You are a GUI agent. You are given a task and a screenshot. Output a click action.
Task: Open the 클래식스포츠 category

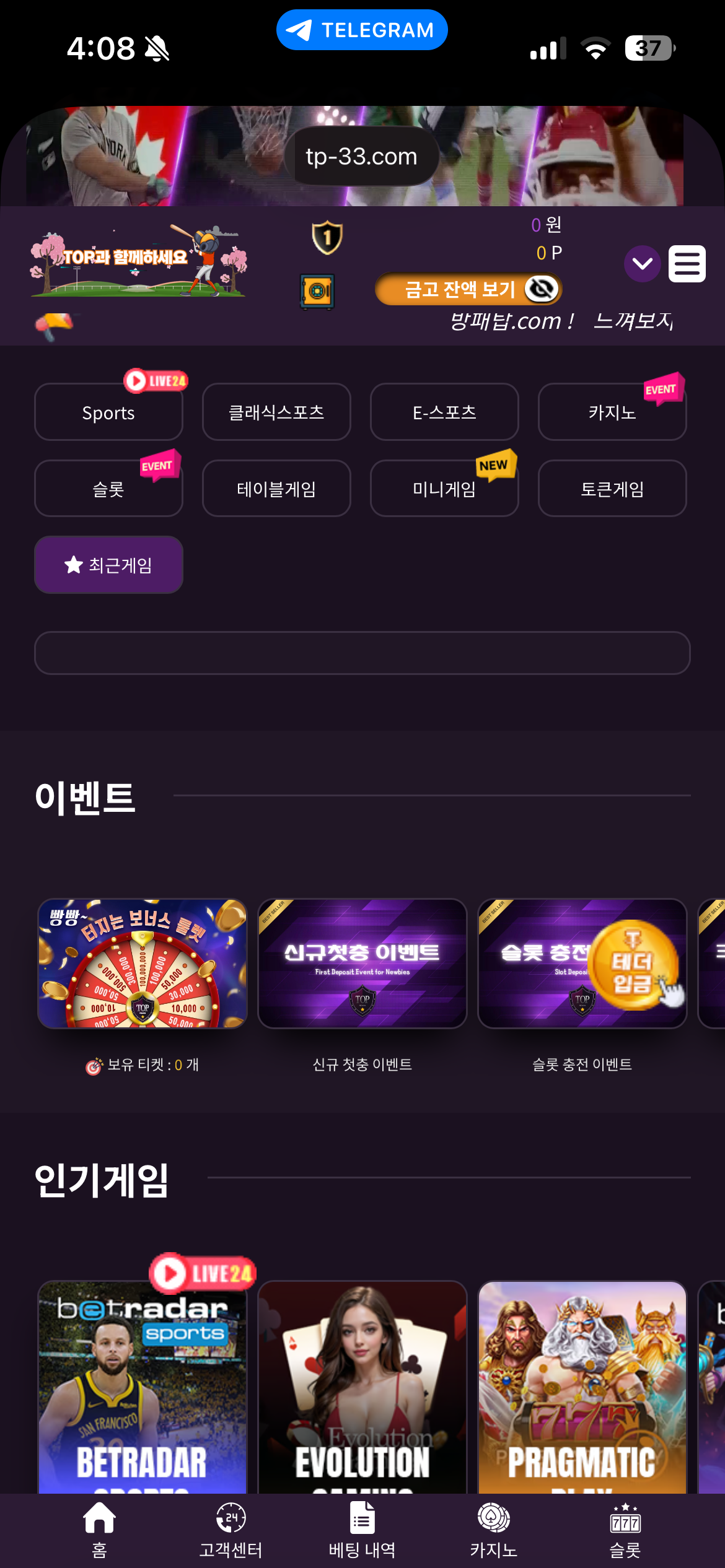pyautogui.click(x=276, y=412)
